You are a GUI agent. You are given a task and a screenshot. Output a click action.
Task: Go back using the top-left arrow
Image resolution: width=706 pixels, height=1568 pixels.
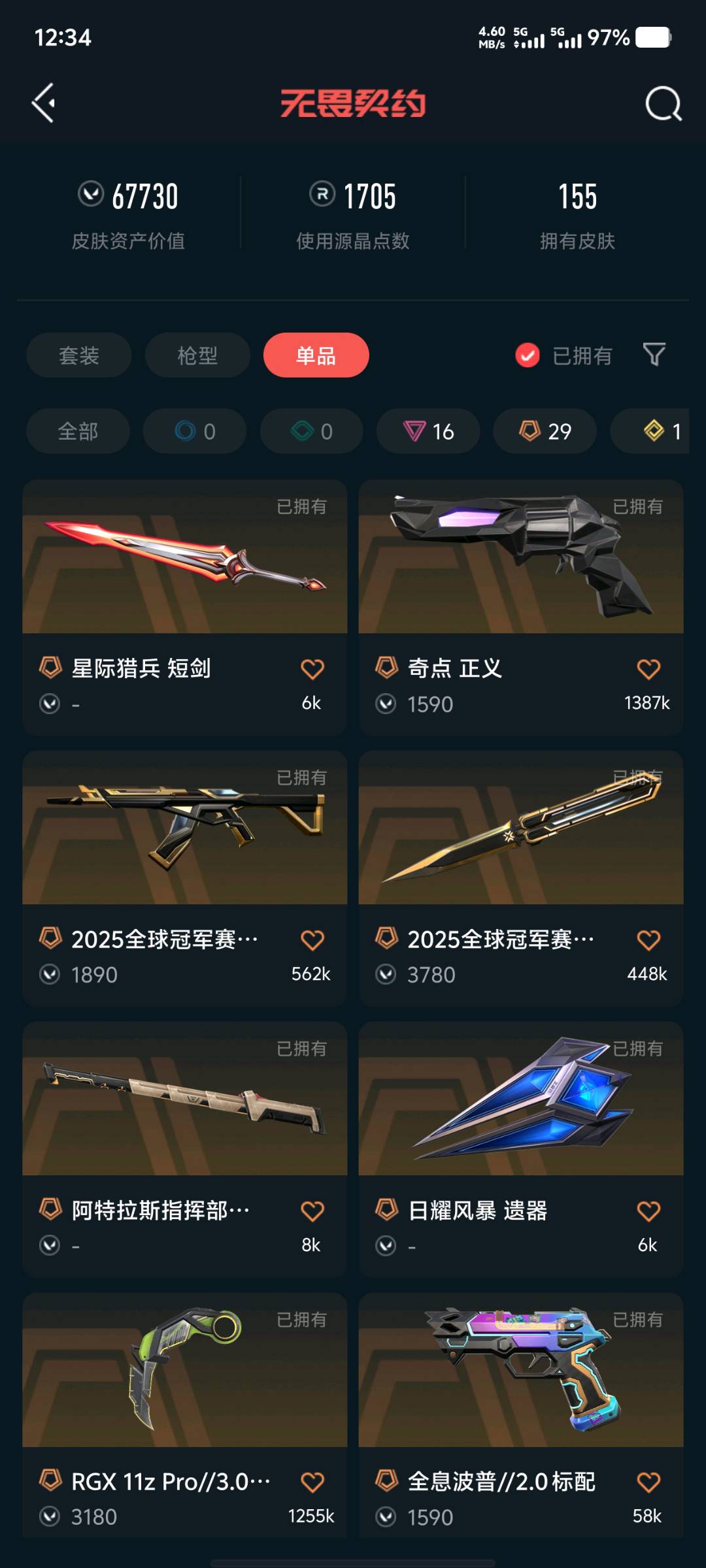[x=44, y=103]
